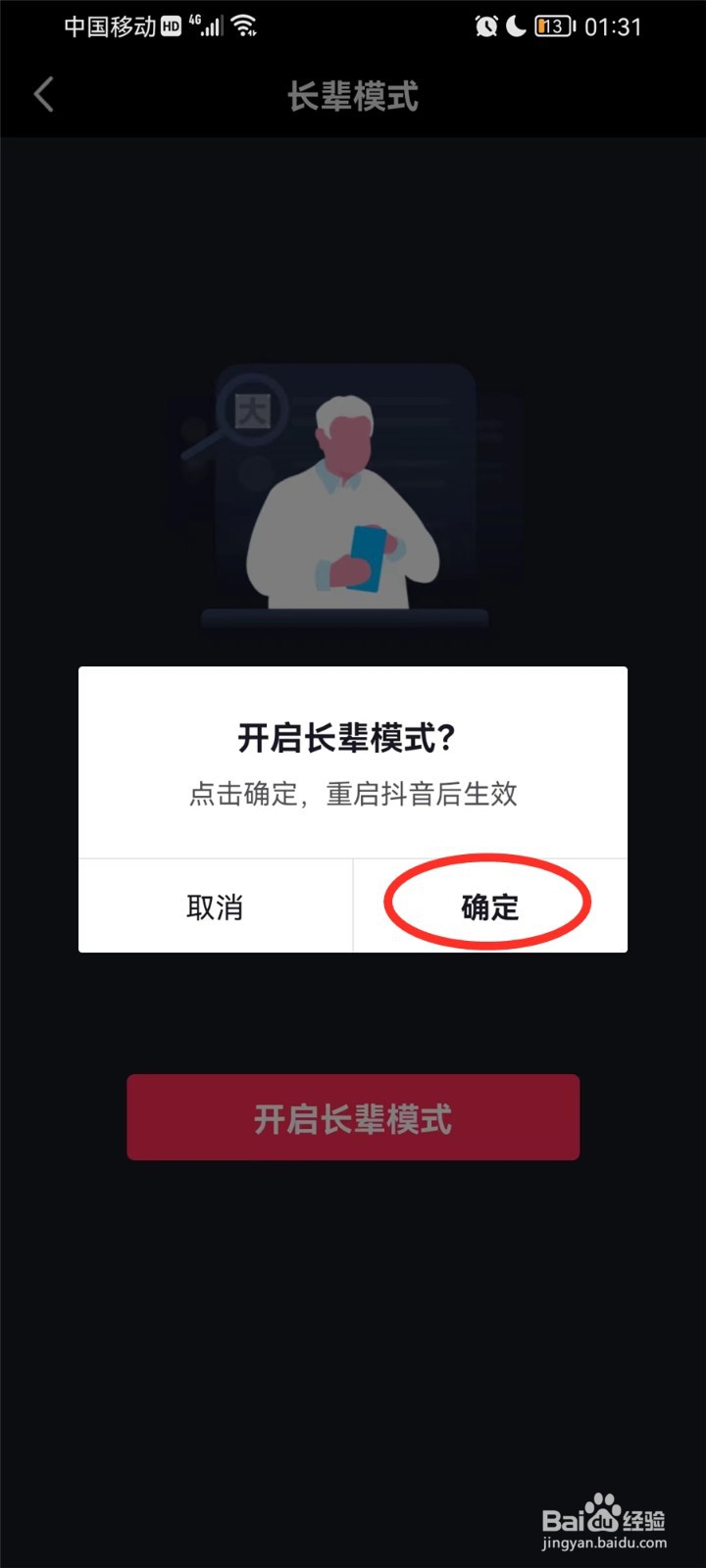Cancel the dialog by tapping 取消
Screen dimensions: 706x1568
pyautogui.click(x=215, y=906)
